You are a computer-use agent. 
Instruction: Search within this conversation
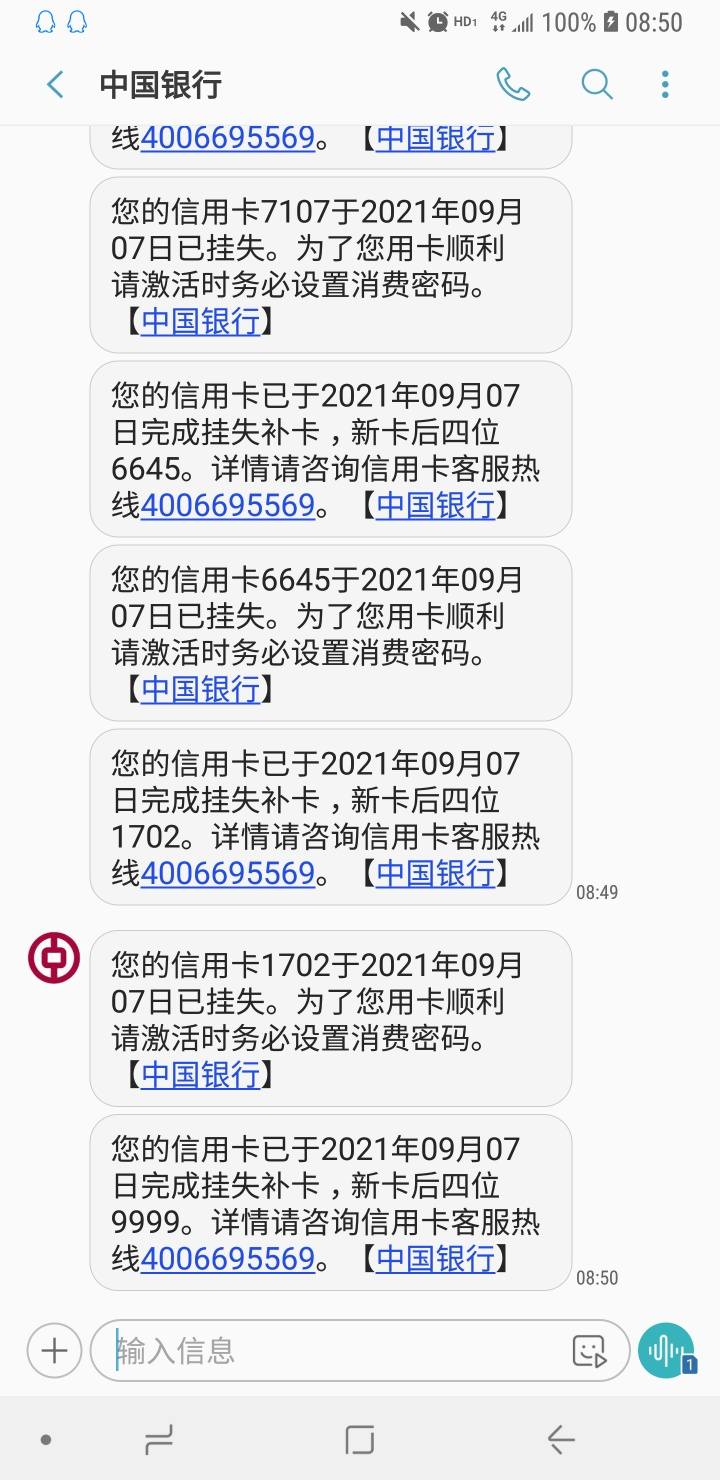click(597, 85)
